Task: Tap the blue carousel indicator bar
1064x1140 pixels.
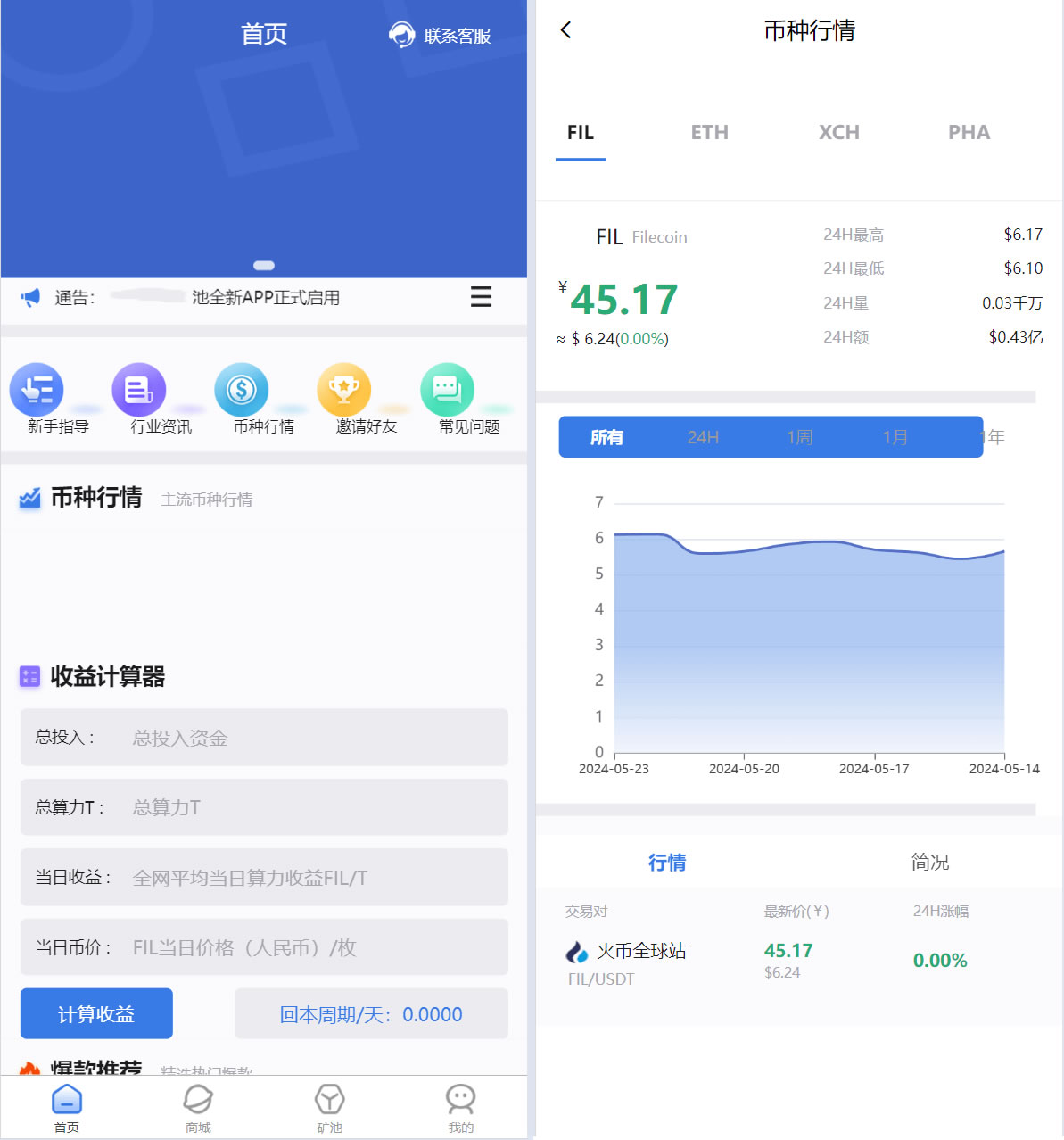Action: (x=263, y=265)
